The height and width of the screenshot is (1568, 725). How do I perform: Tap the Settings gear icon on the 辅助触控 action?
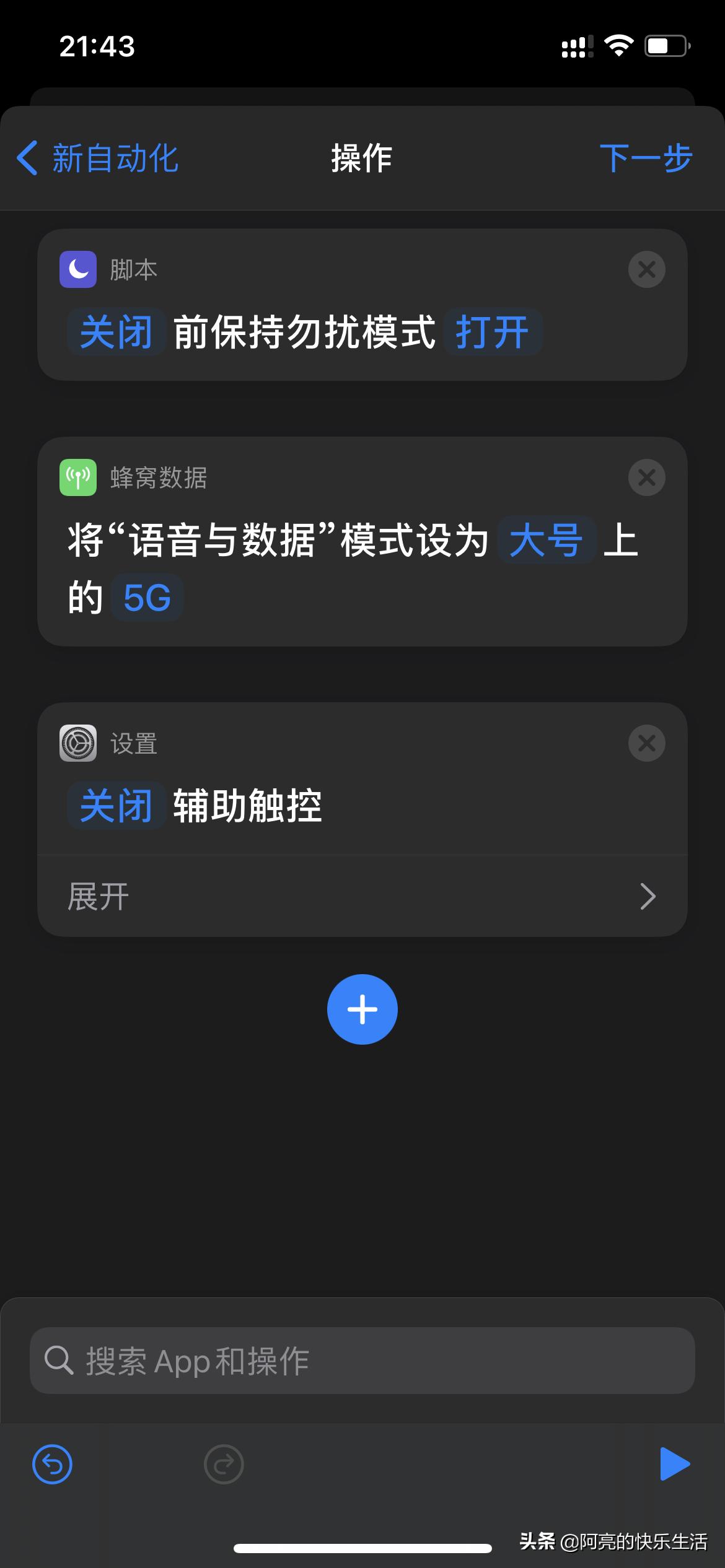[77, 743]
